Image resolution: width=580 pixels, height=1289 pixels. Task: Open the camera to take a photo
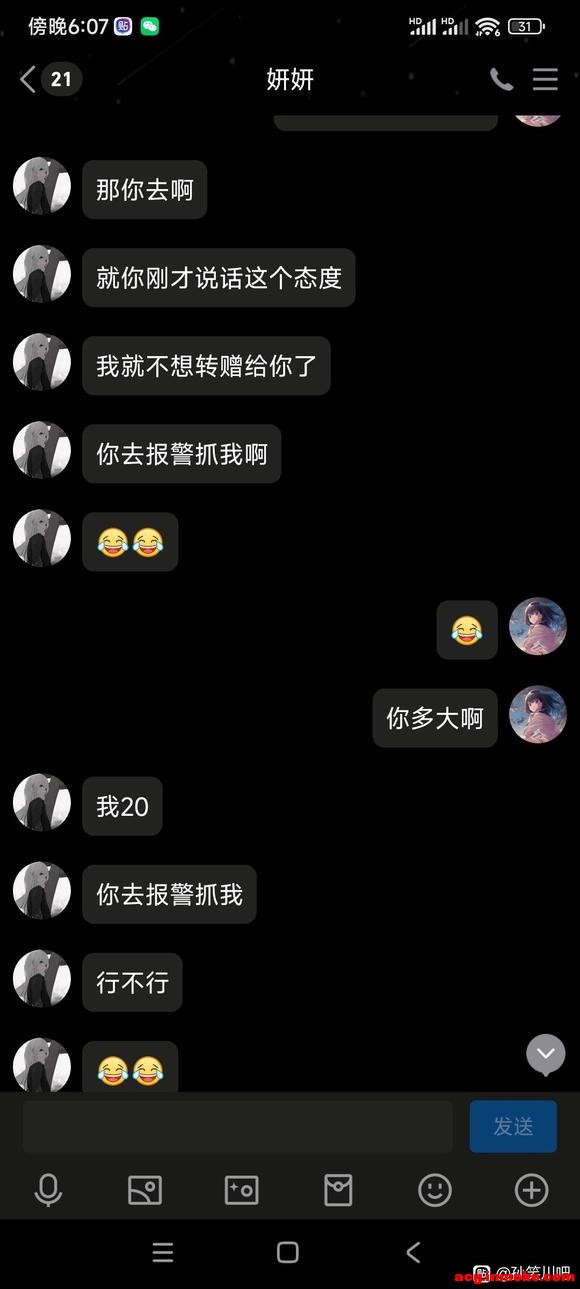tap(241, 1190)
